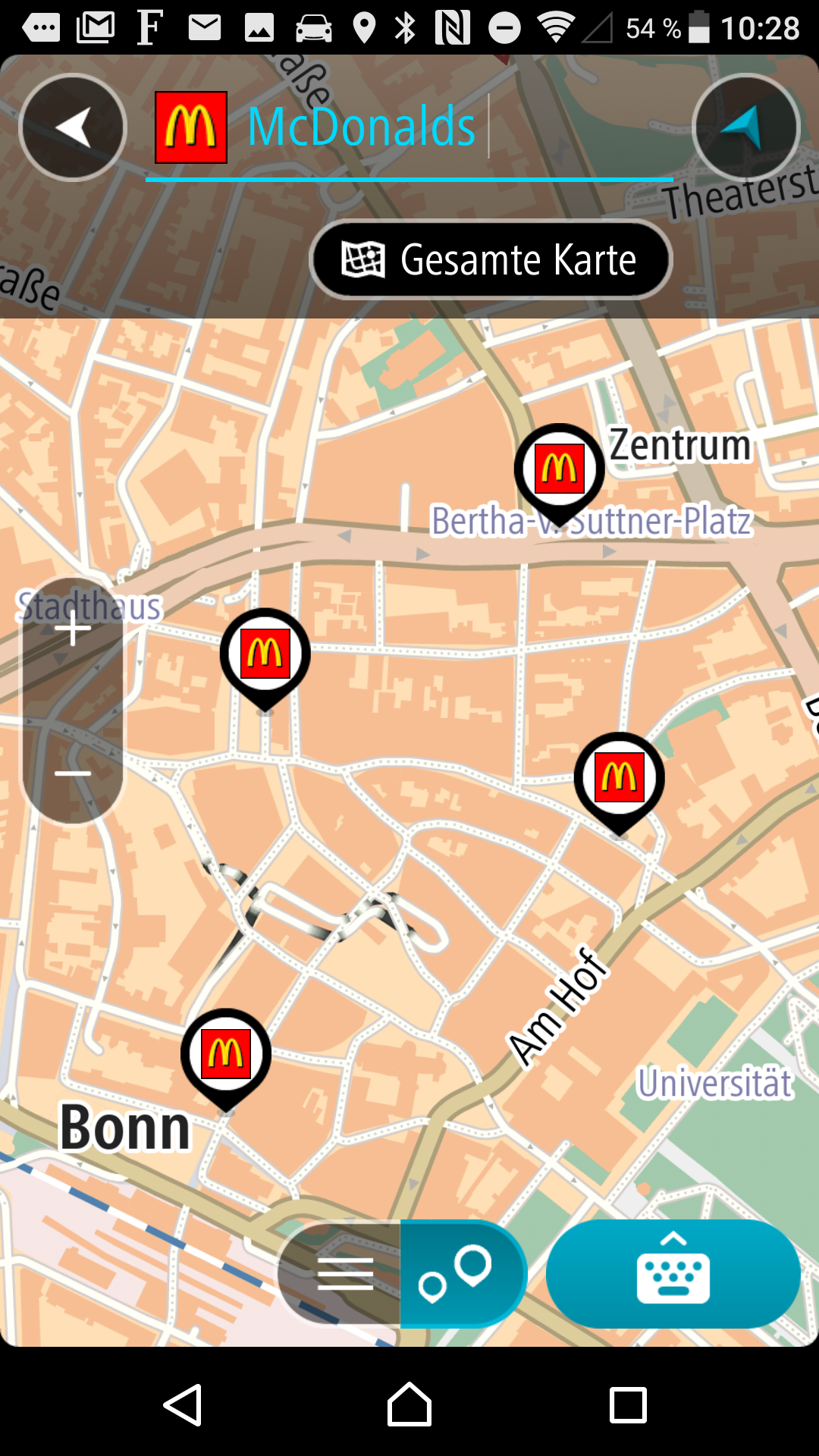The width and height of the screenshot is (819, 1456).
Task: Select McDonalds pin above Am Hof
Action: [x=619, y=779]
